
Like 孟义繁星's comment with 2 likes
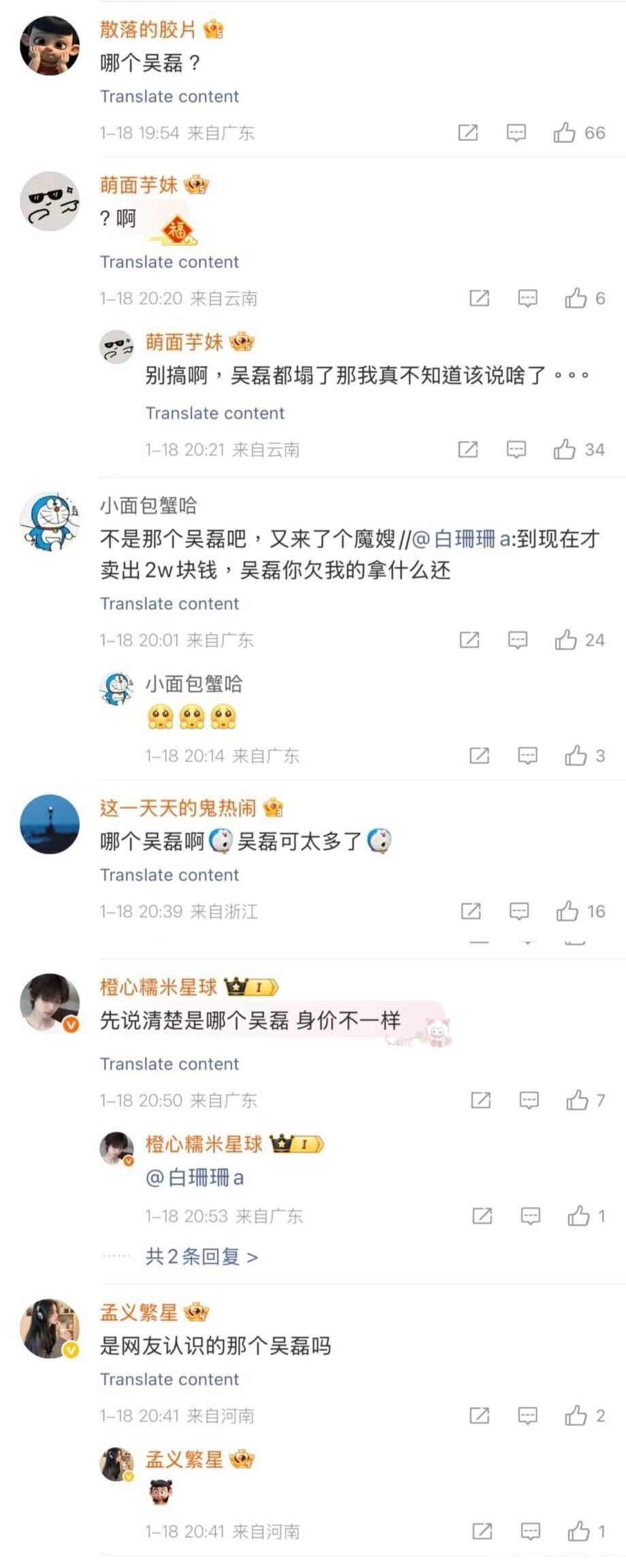pos(576,1416)
